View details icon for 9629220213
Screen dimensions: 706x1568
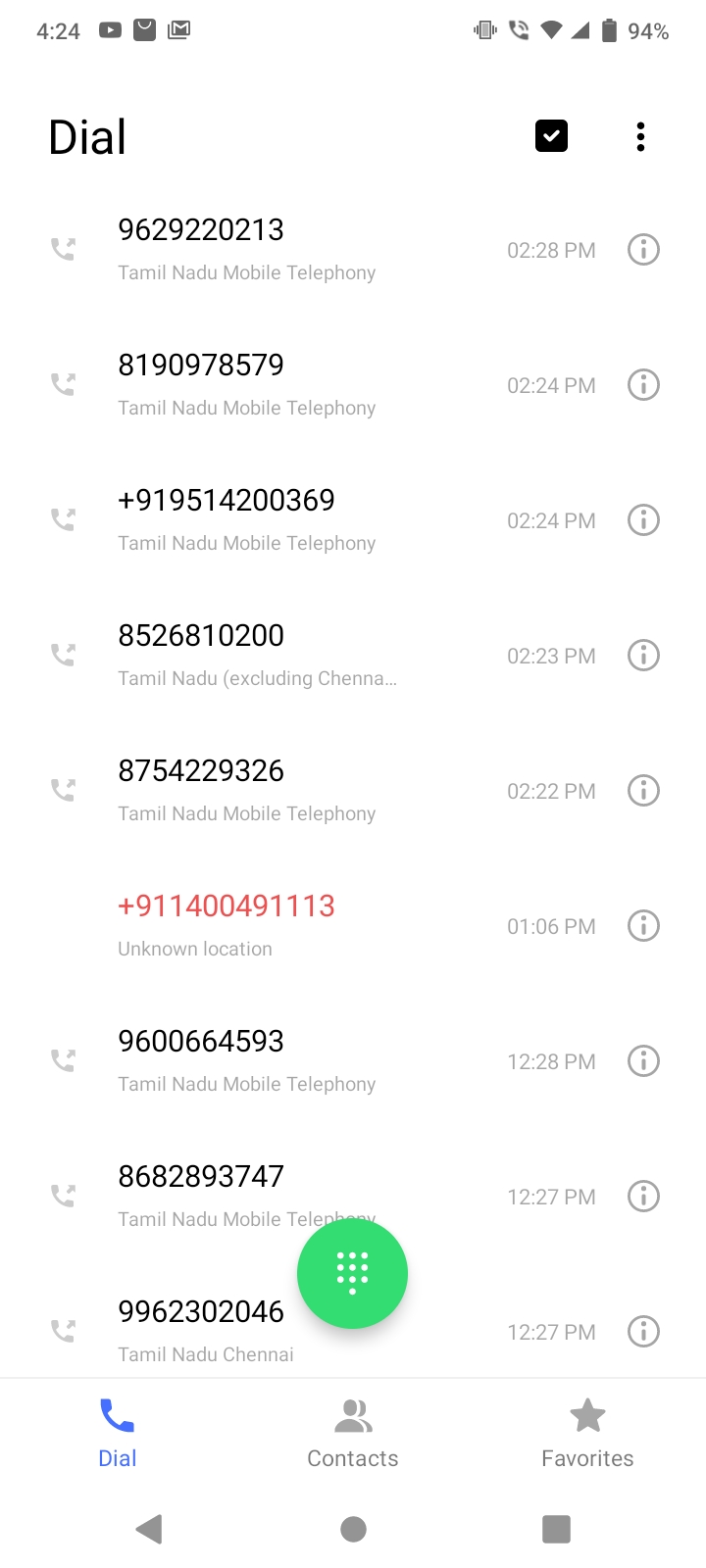[643, 249]
